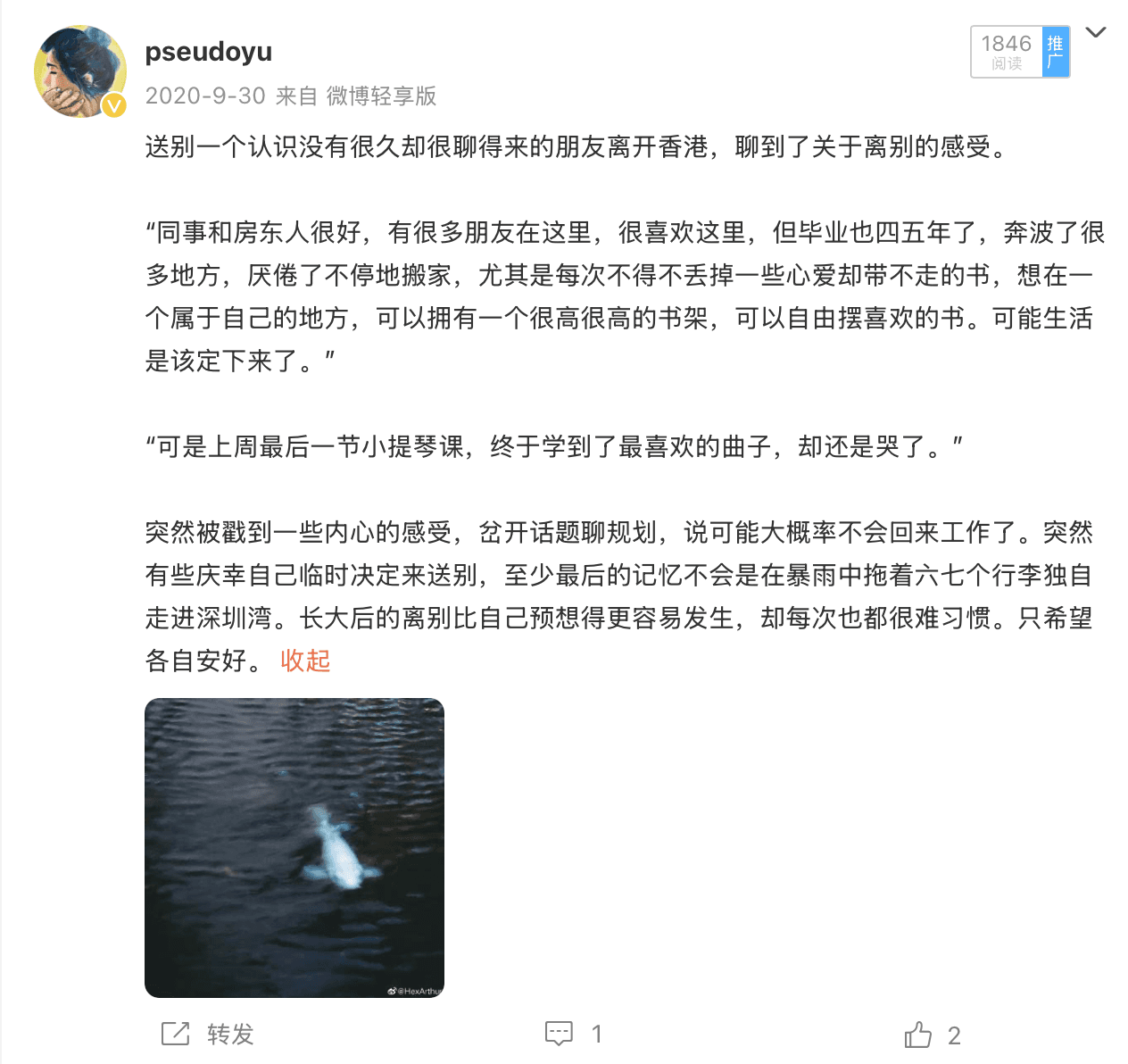1128x1064 pixels.
Task: Expand the post options chevron
Action: point(1096,33)
